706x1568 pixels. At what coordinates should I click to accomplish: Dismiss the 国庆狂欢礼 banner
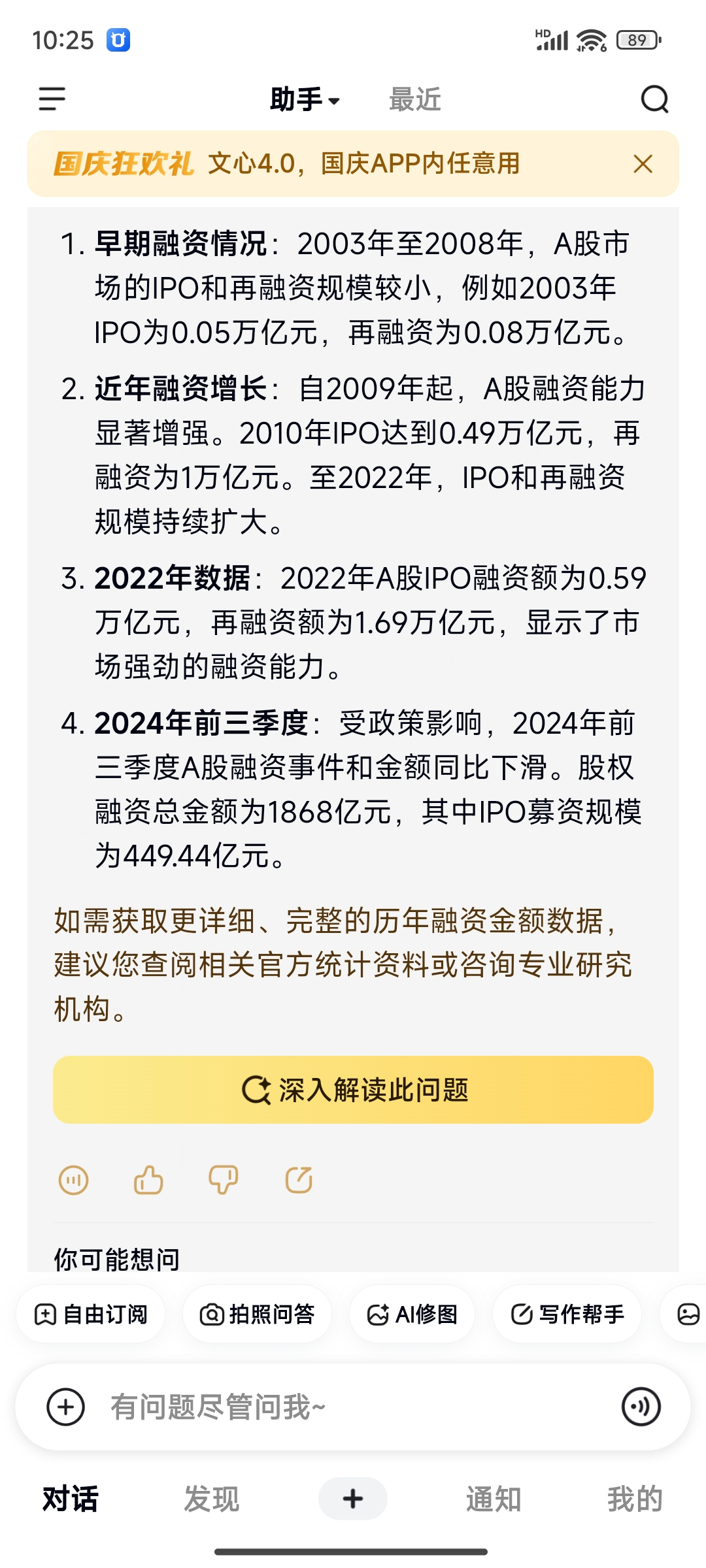click(x=643, y=164)
